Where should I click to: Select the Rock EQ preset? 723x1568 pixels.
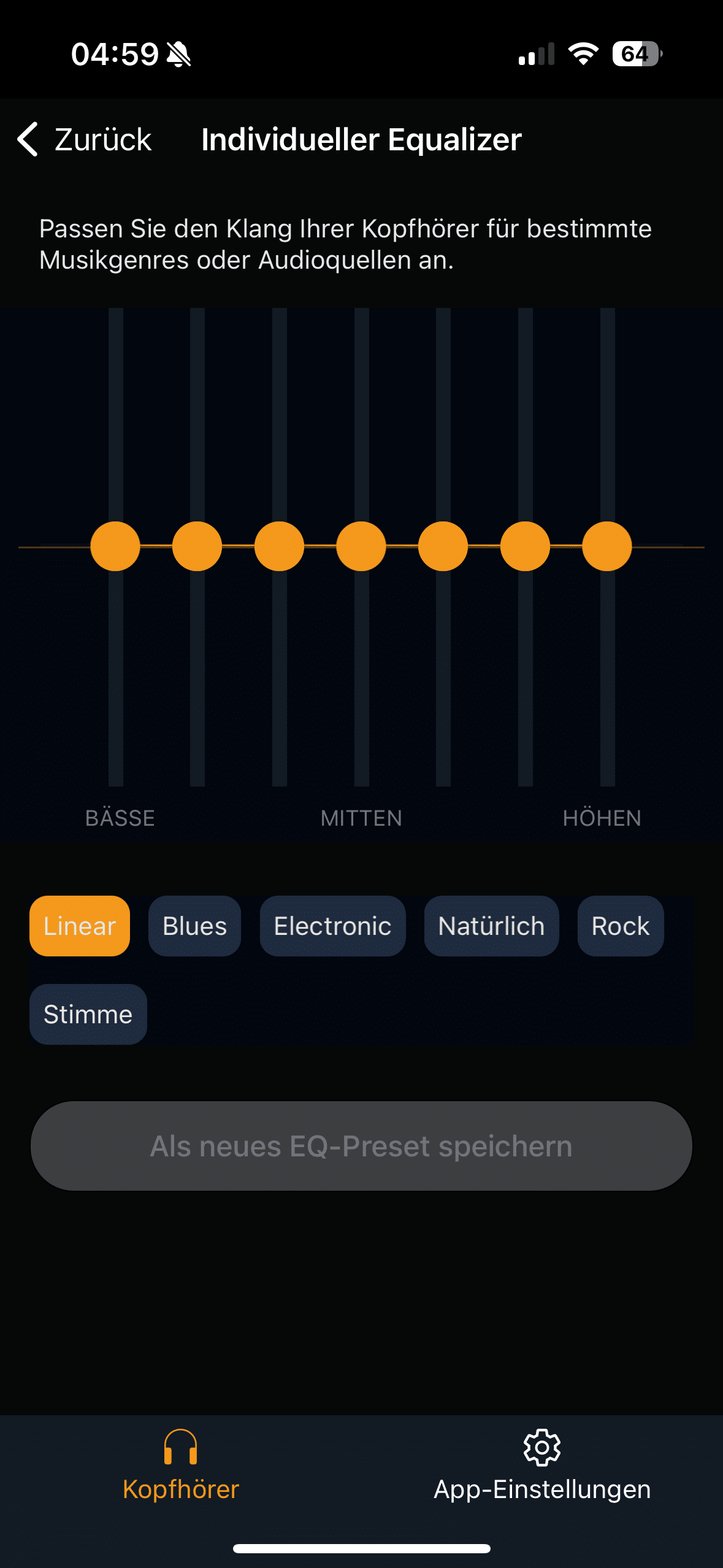click(x=620, y=926)
